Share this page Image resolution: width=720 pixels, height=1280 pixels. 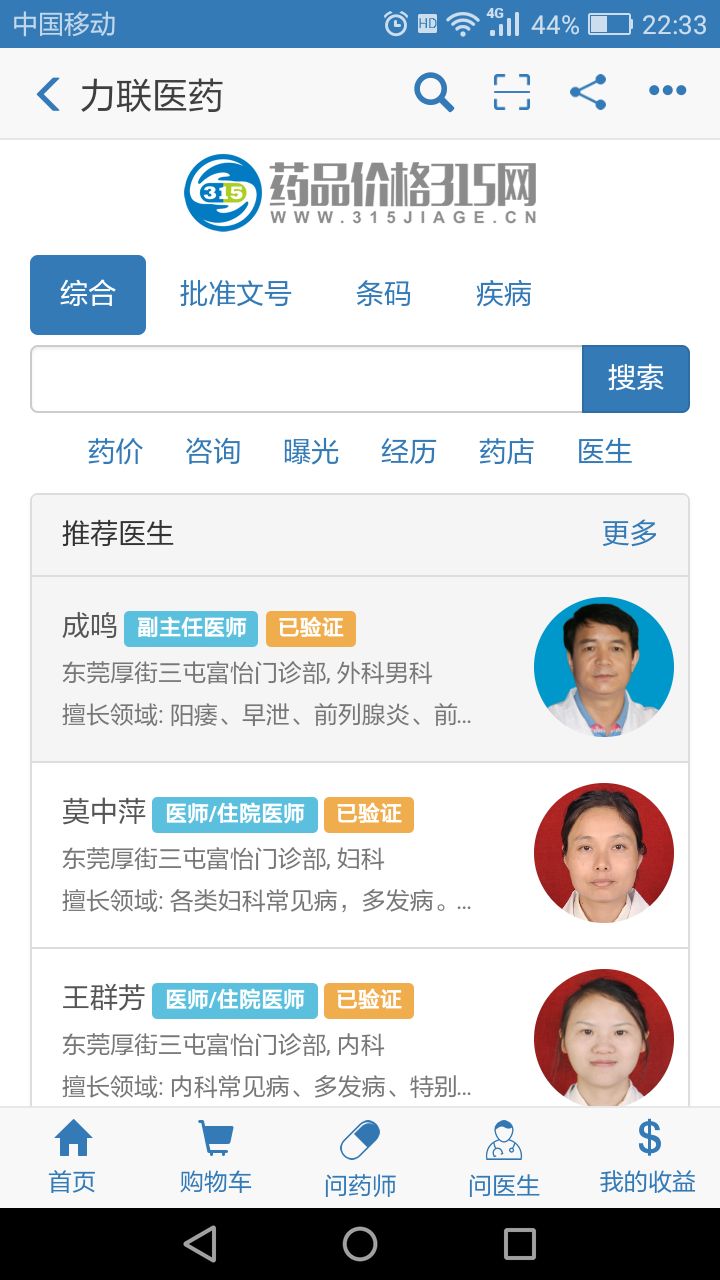(x=588, y=93)
